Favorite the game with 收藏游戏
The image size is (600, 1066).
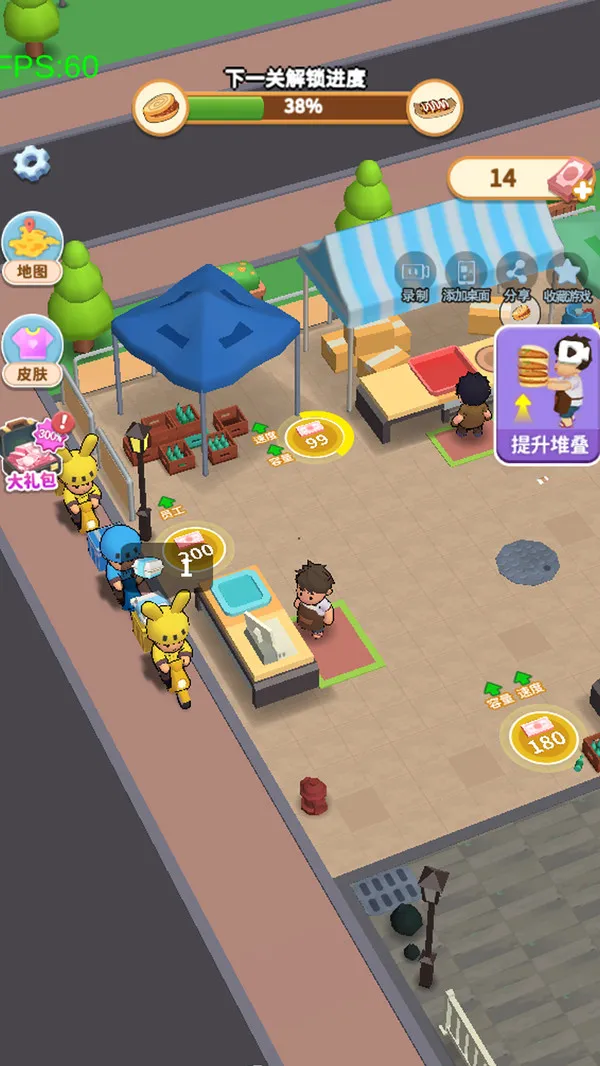click(x=567, y=277)
